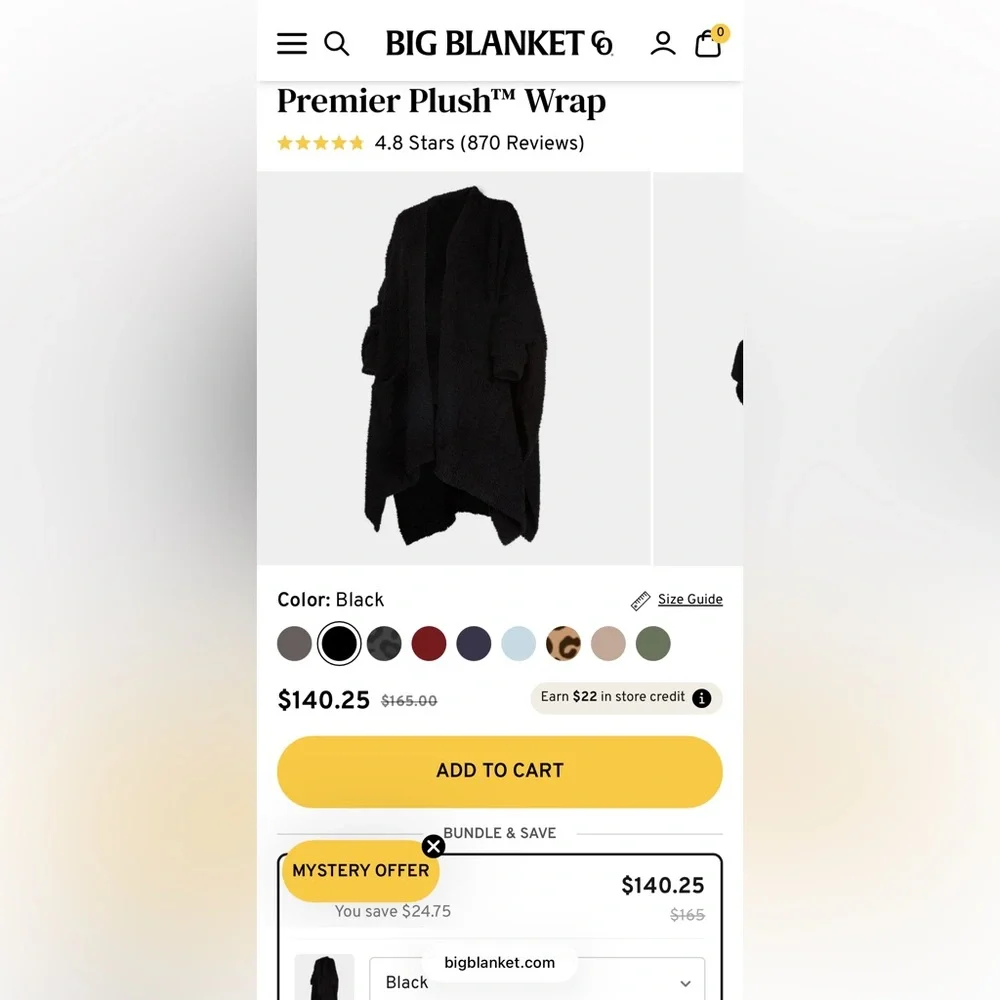Viewport: 1000px width, 1000px height.
Task: View the shopping cart
Action: [x=709, y=43]
